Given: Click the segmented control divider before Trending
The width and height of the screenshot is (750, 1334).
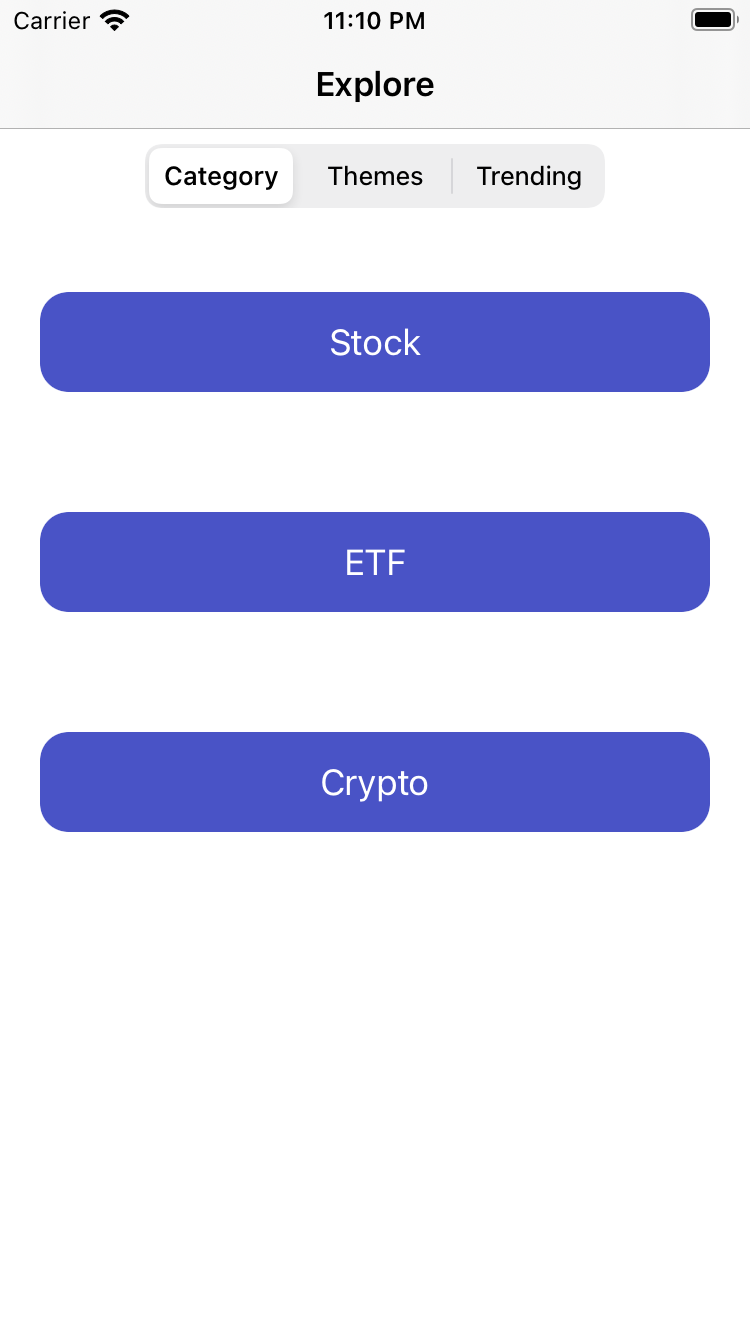Looking at the screenshot, I should (x=453, y=176).
